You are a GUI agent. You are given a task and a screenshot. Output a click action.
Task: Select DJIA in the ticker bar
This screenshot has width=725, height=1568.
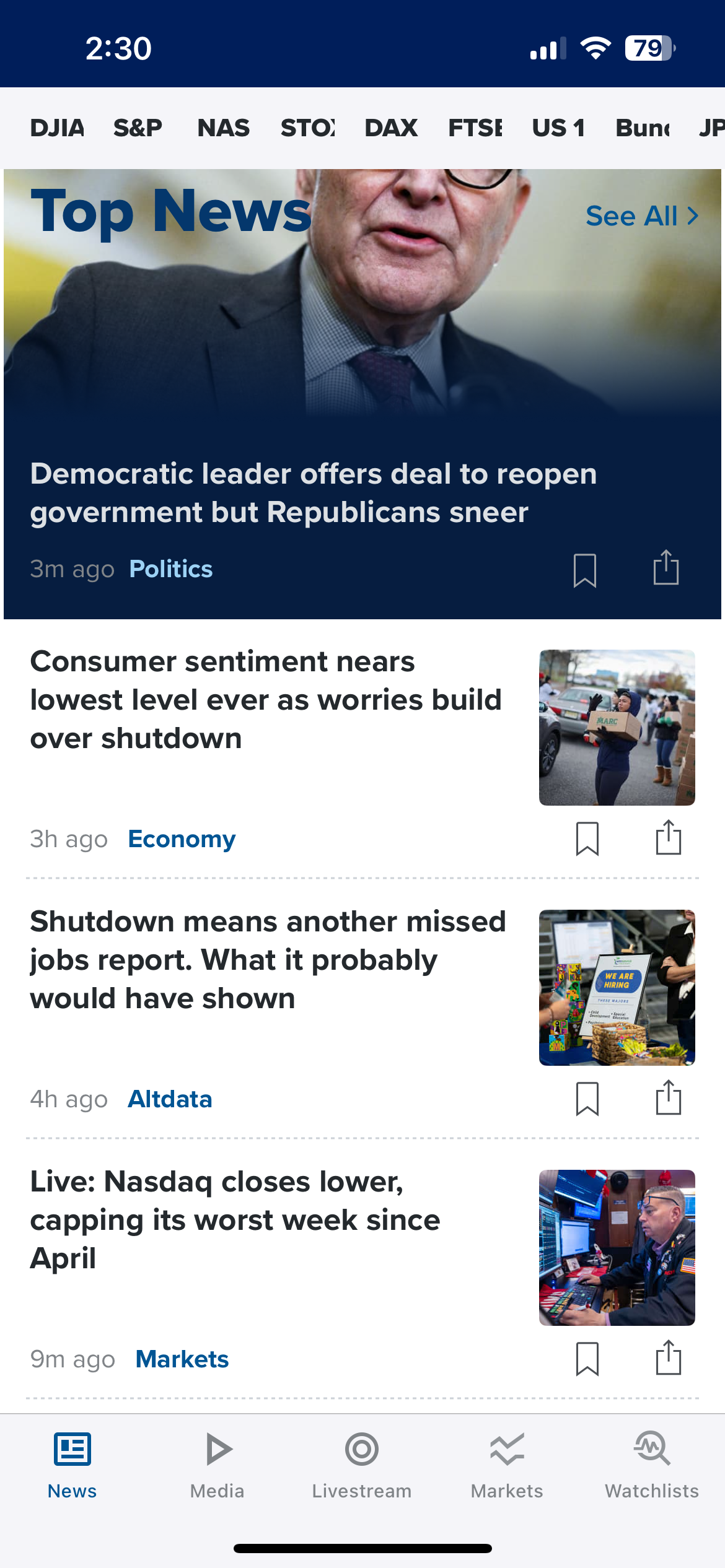[x=57, y=128]
